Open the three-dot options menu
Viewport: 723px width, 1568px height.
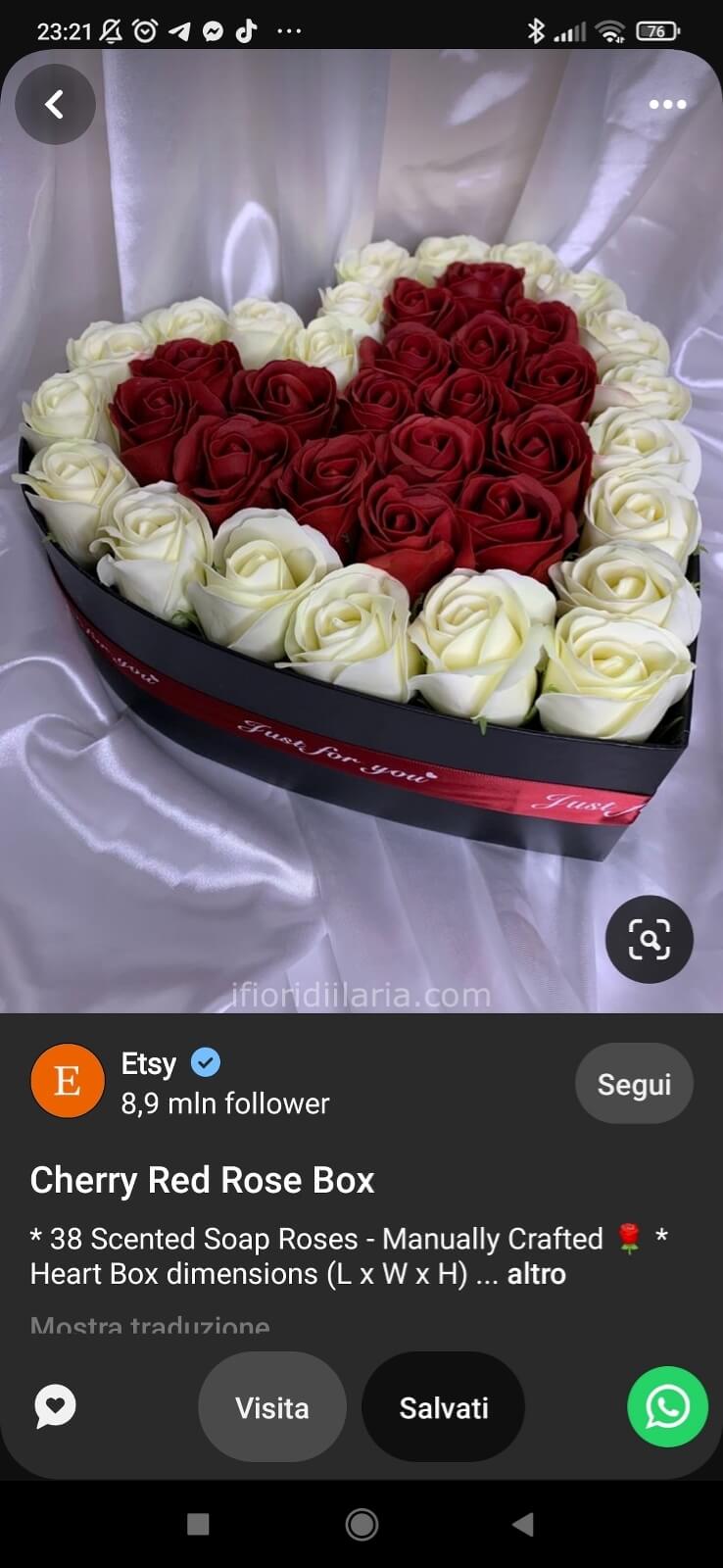[x=667, y=105]
